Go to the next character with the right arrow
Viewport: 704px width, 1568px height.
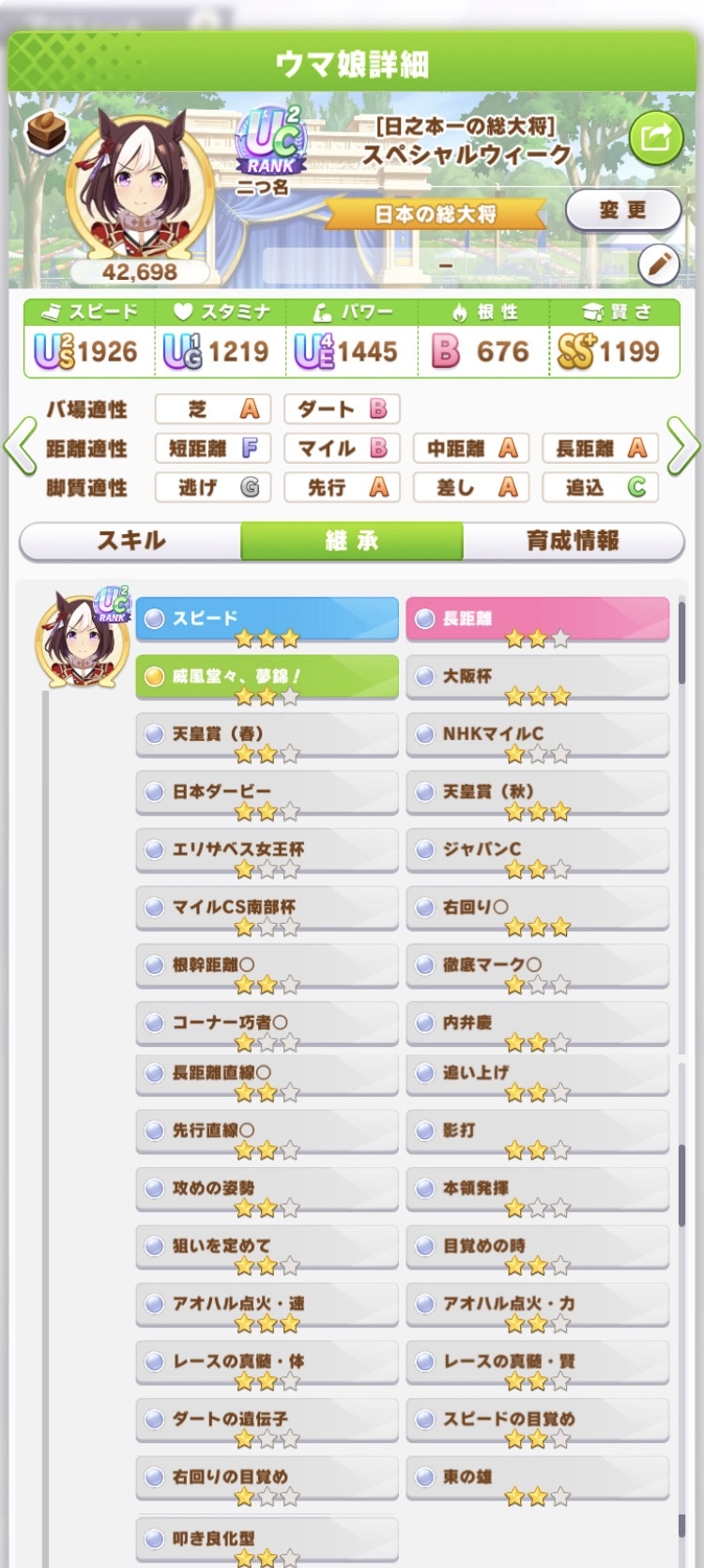pos(684,448)
